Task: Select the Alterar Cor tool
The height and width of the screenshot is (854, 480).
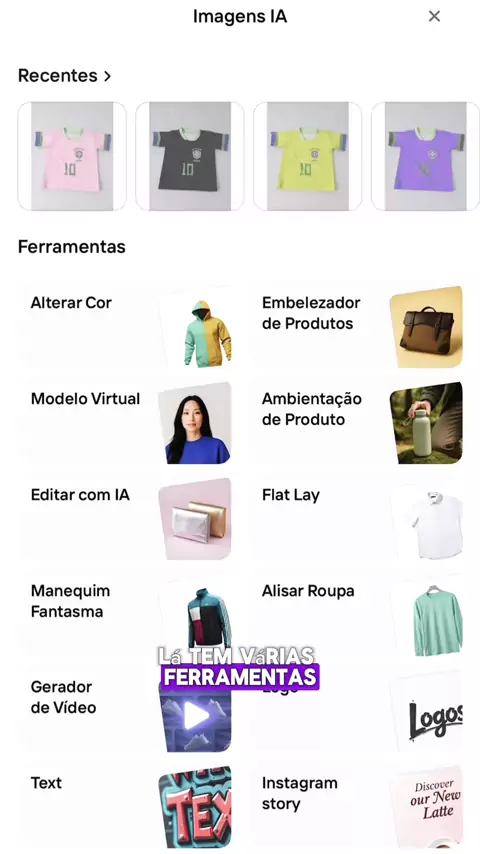Action: click(127, 327)
